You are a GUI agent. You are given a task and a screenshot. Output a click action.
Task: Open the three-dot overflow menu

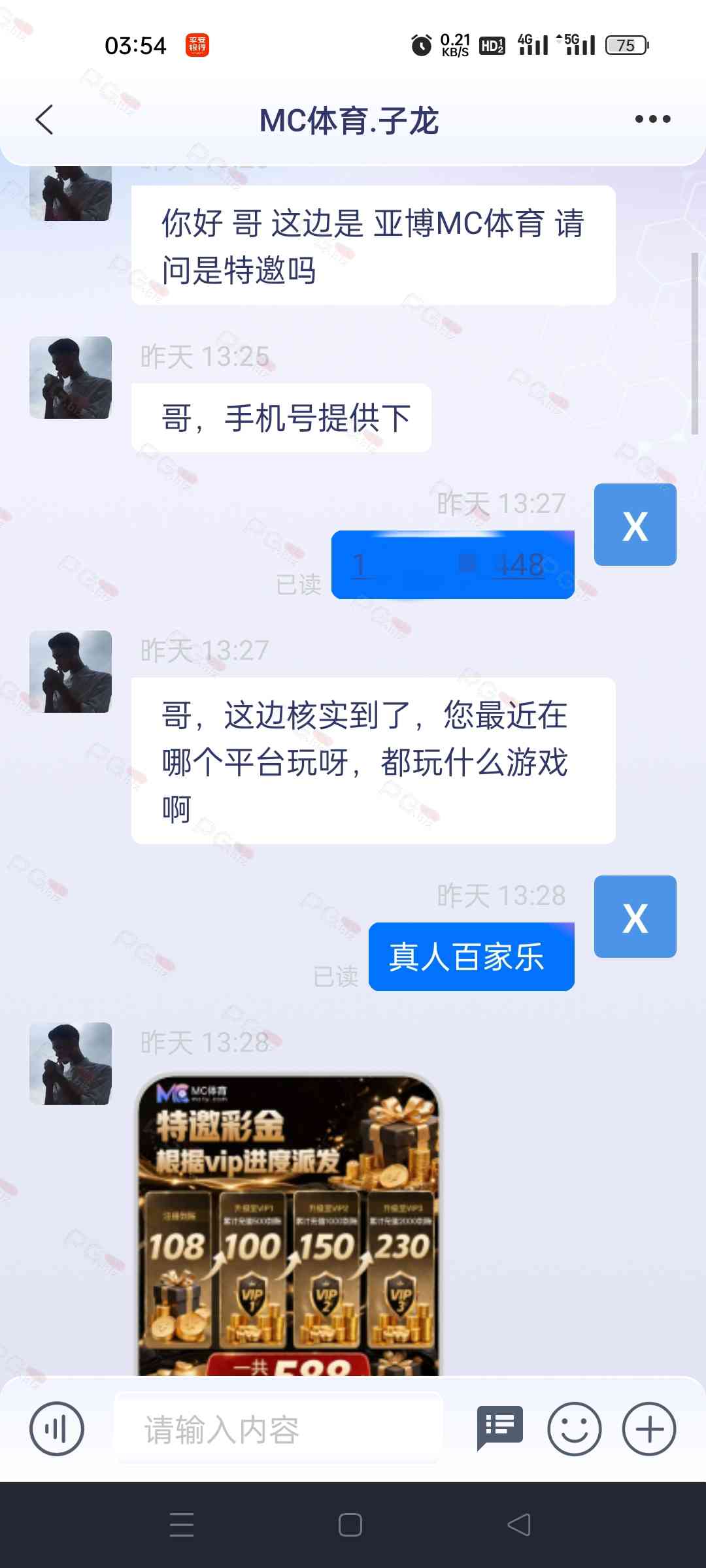pyautogui.click(x=652, y=119)
